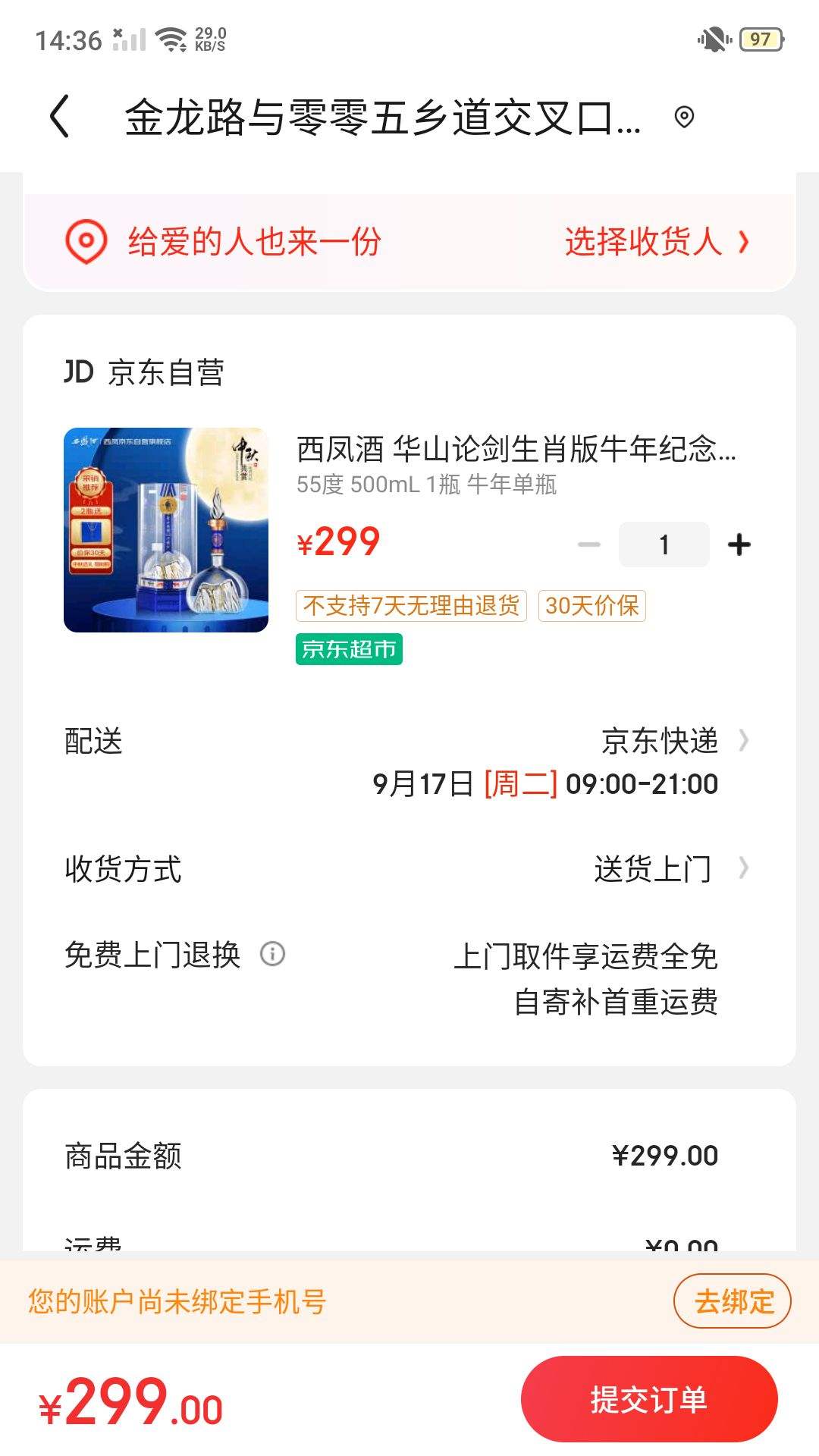This screenshot has height=1456, width=819.
Task: Click the 不支持7天无理由退货 label
Action: pos(412,606)
